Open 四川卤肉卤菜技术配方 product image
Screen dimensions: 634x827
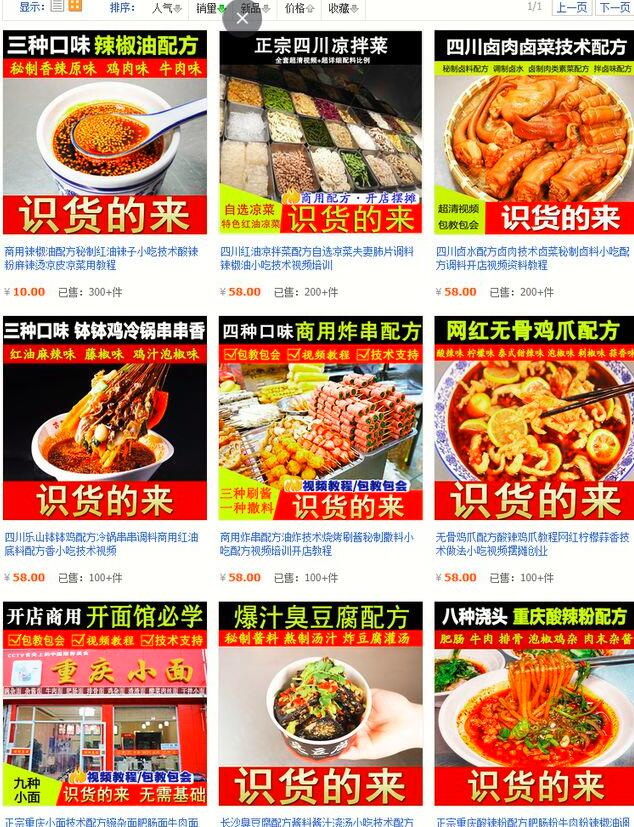[534, 132]
